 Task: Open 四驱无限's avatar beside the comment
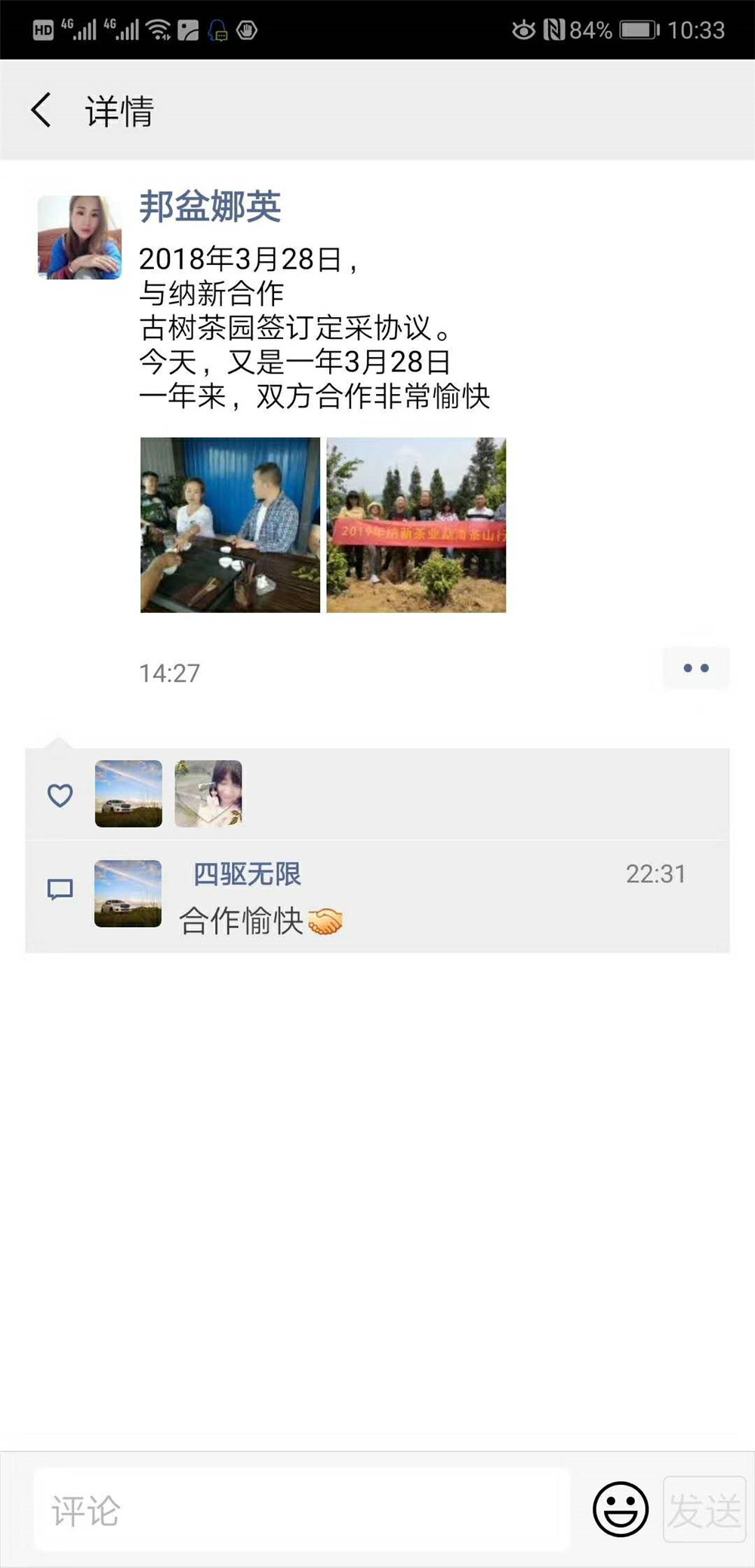128,894
